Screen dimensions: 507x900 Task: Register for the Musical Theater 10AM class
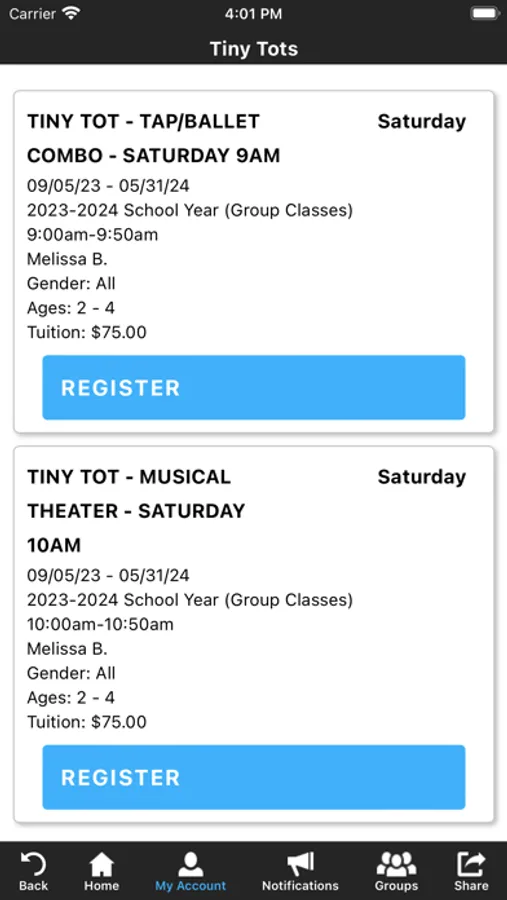[x=253, y=777]
